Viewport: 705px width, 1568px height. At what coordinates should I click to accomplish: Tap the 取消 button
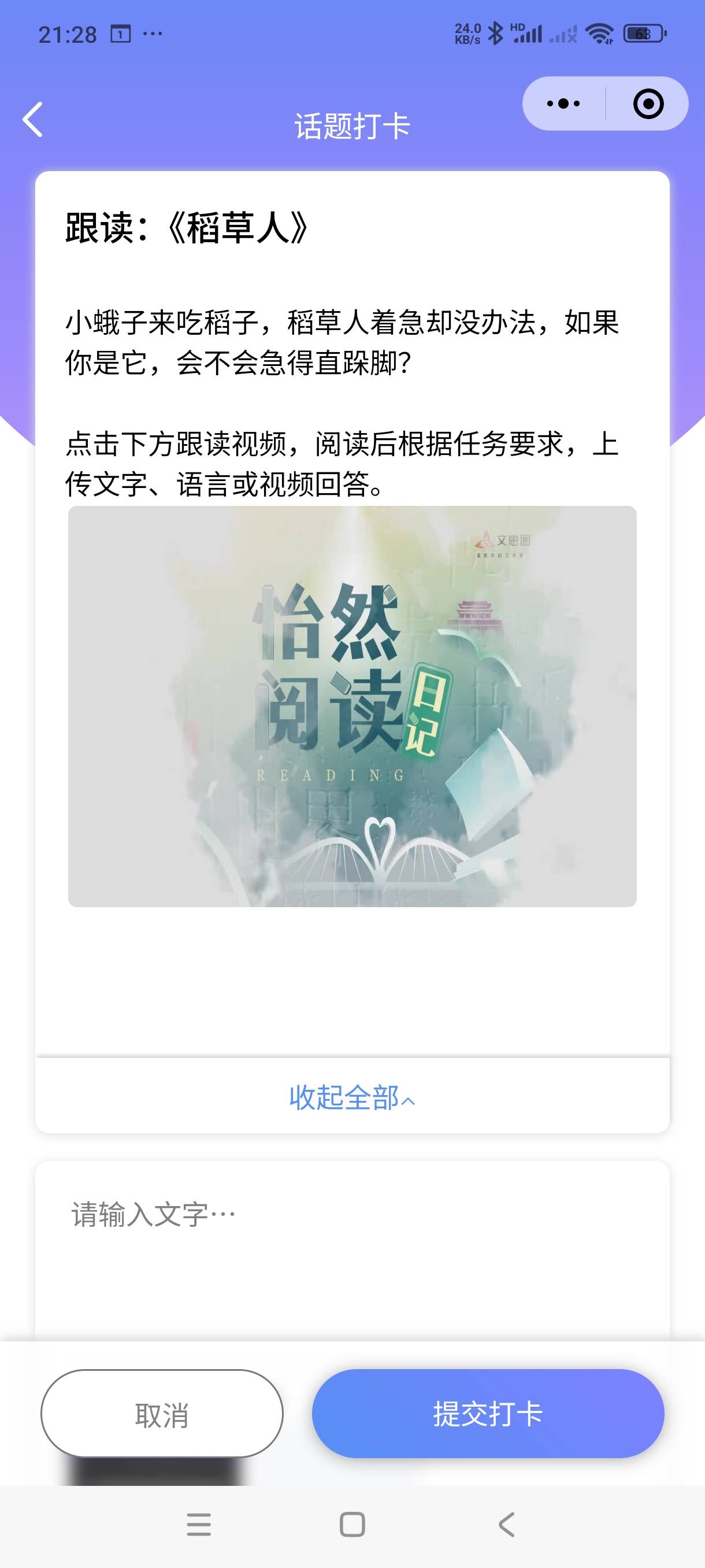[162, 1414]
